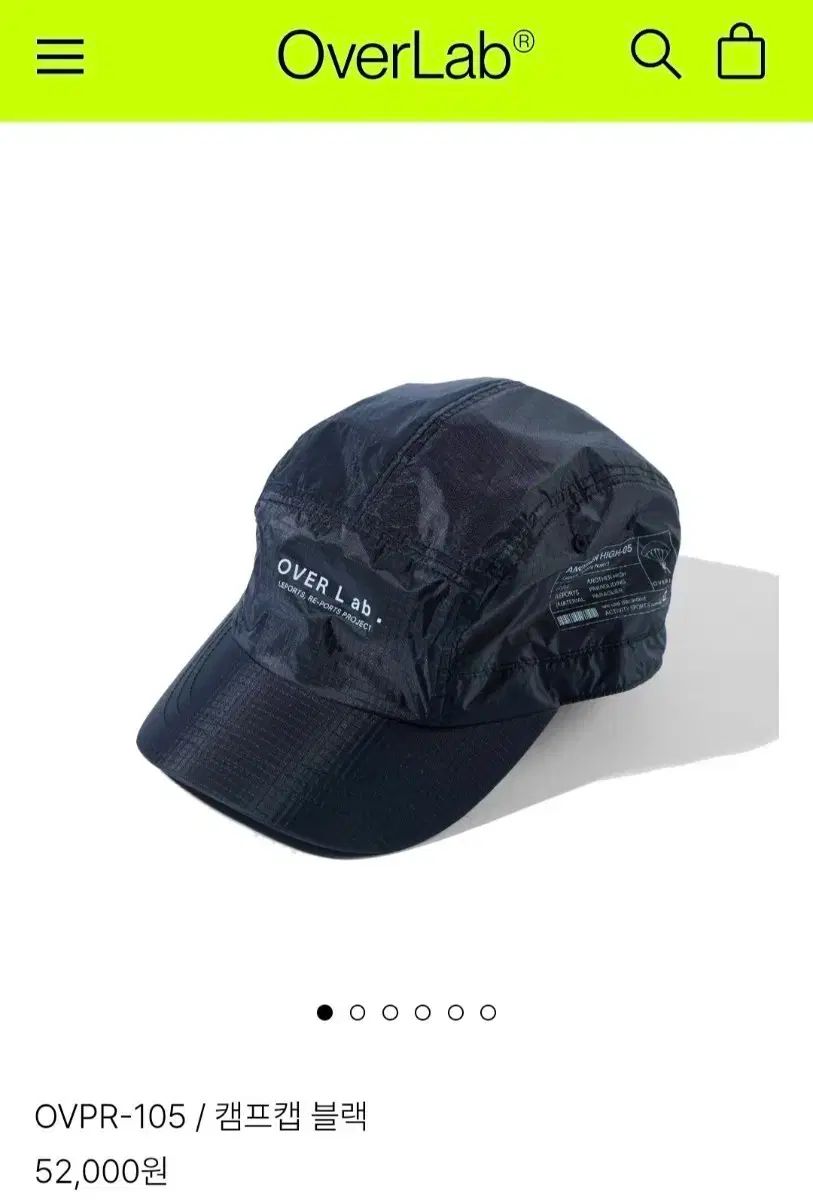Open the search magnifier

656,55
